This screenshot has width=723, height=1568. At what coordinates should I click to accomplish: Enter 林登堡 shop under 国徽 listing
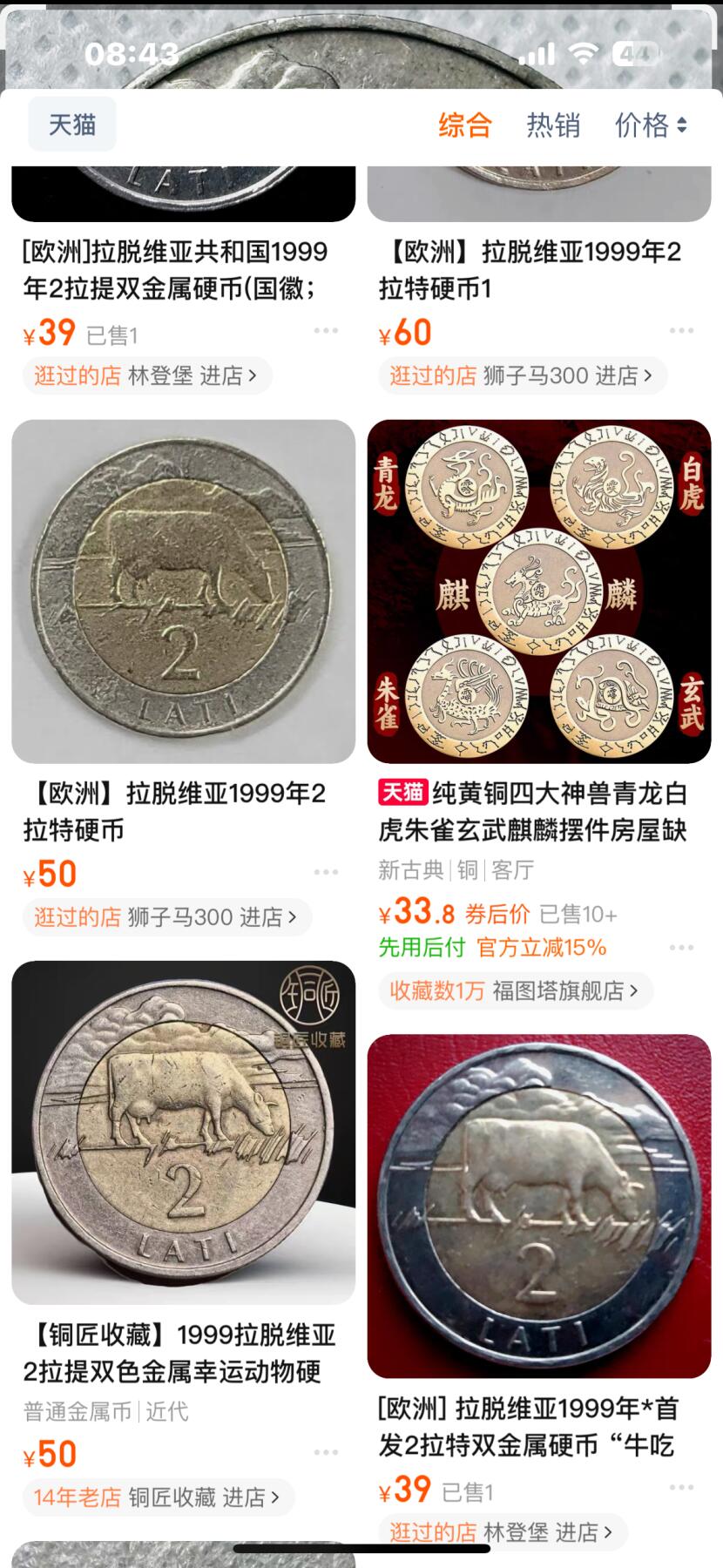(x=193, y=376)
